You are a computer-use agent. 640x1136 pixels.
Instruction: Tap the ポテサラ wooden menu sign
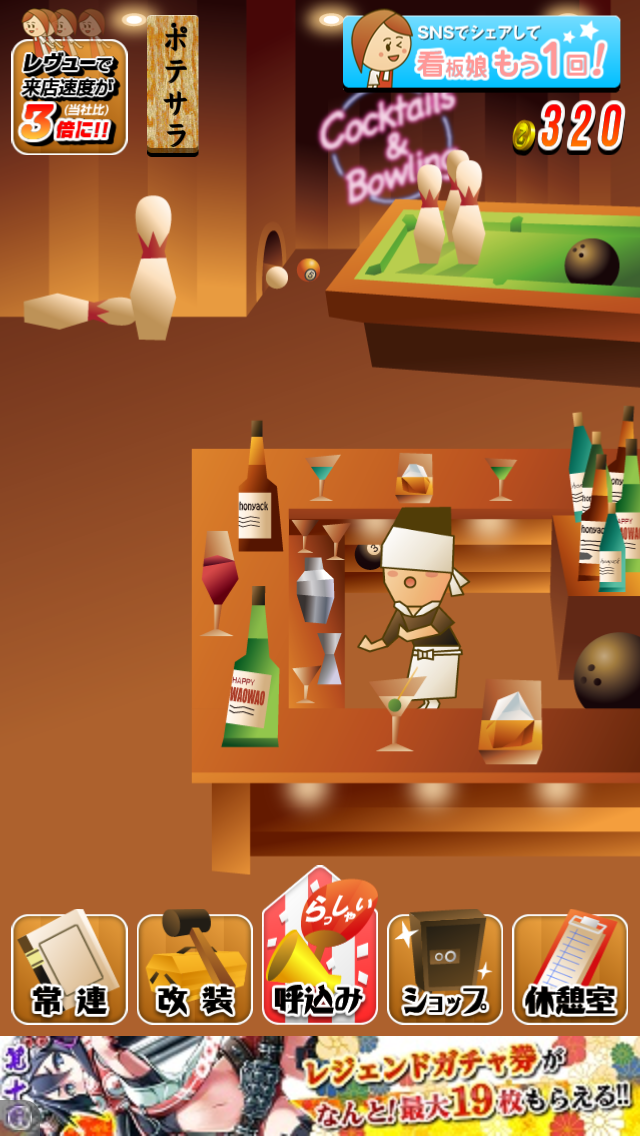click(173, 84)
